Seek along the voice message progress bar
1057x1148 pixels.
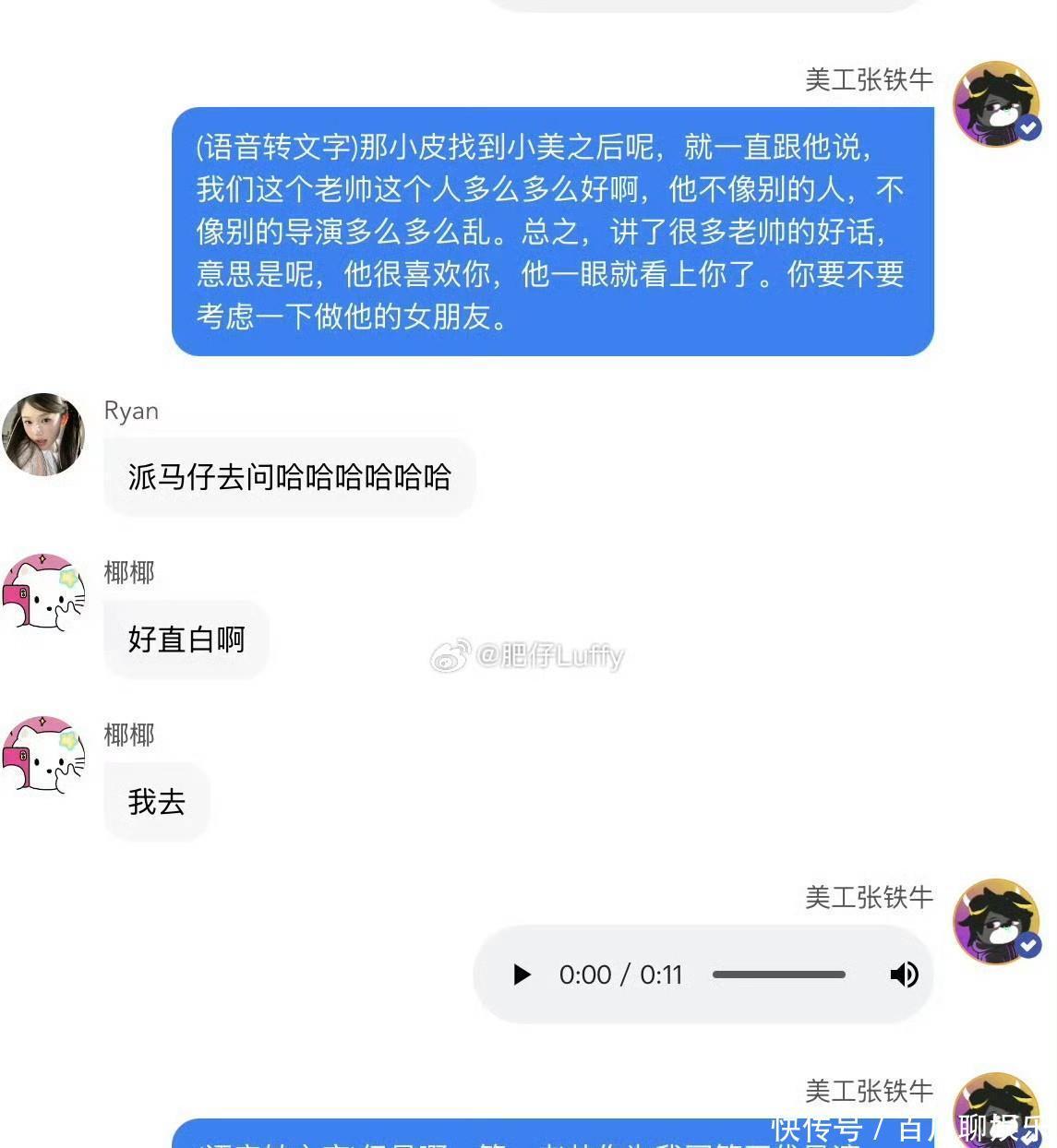click(x=778, y=975)
